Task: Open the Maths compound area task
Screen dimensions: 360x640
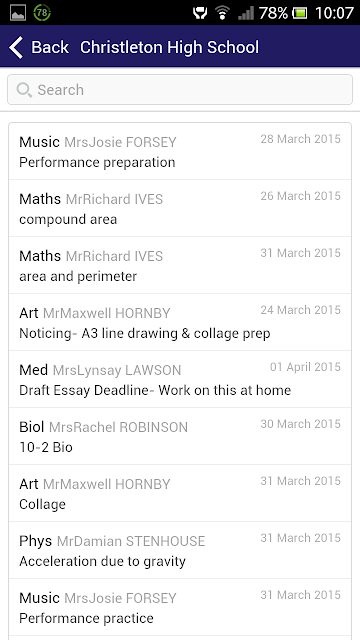Action: tap(180, 208)
